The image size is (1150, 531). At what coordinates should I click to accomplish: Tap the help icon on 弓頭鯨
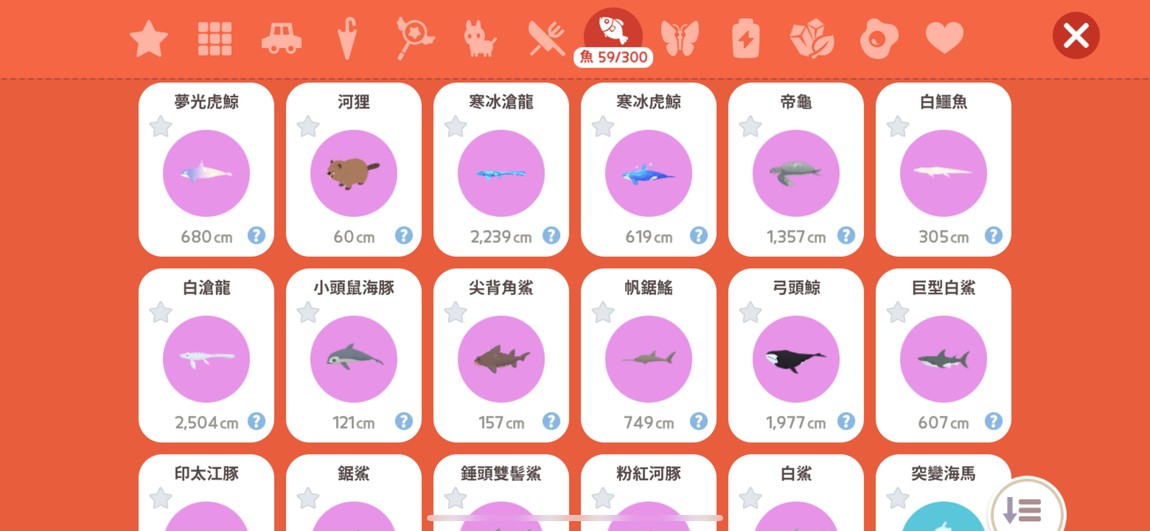(x=846, y=422)
